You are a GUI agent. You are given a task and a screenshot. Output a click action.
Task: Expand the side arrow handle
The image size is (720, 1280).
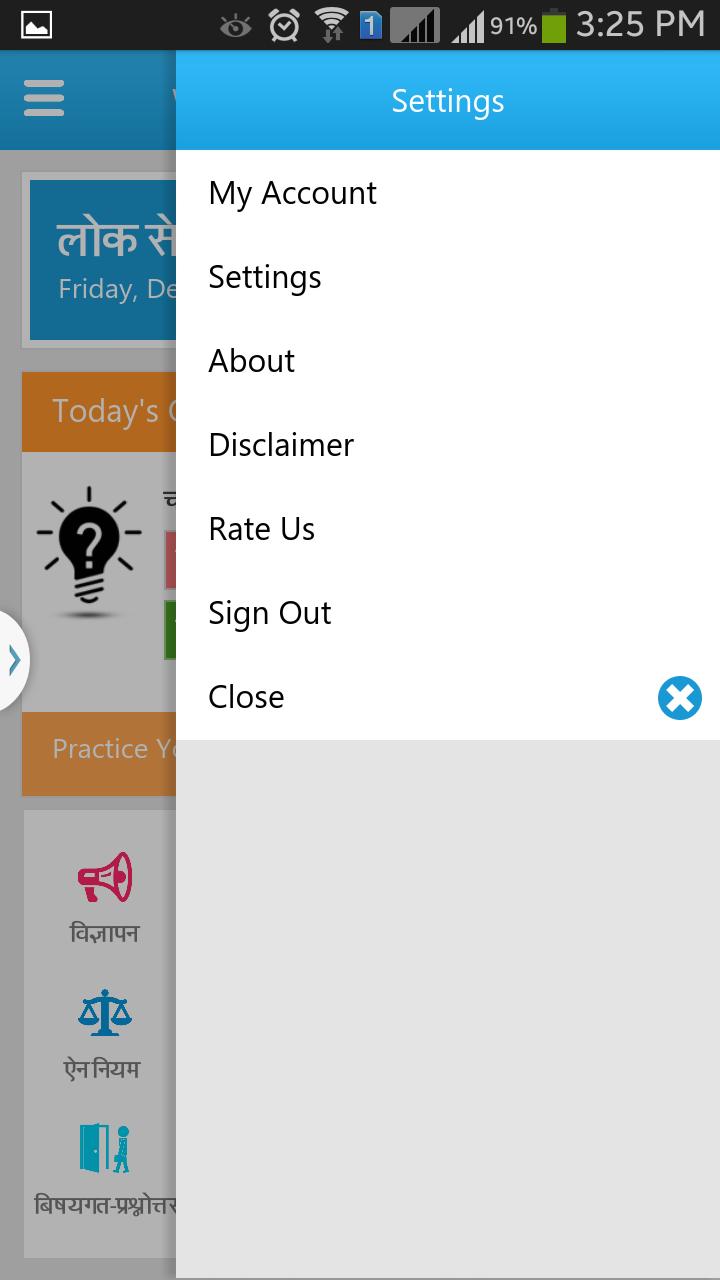(14, 660)
